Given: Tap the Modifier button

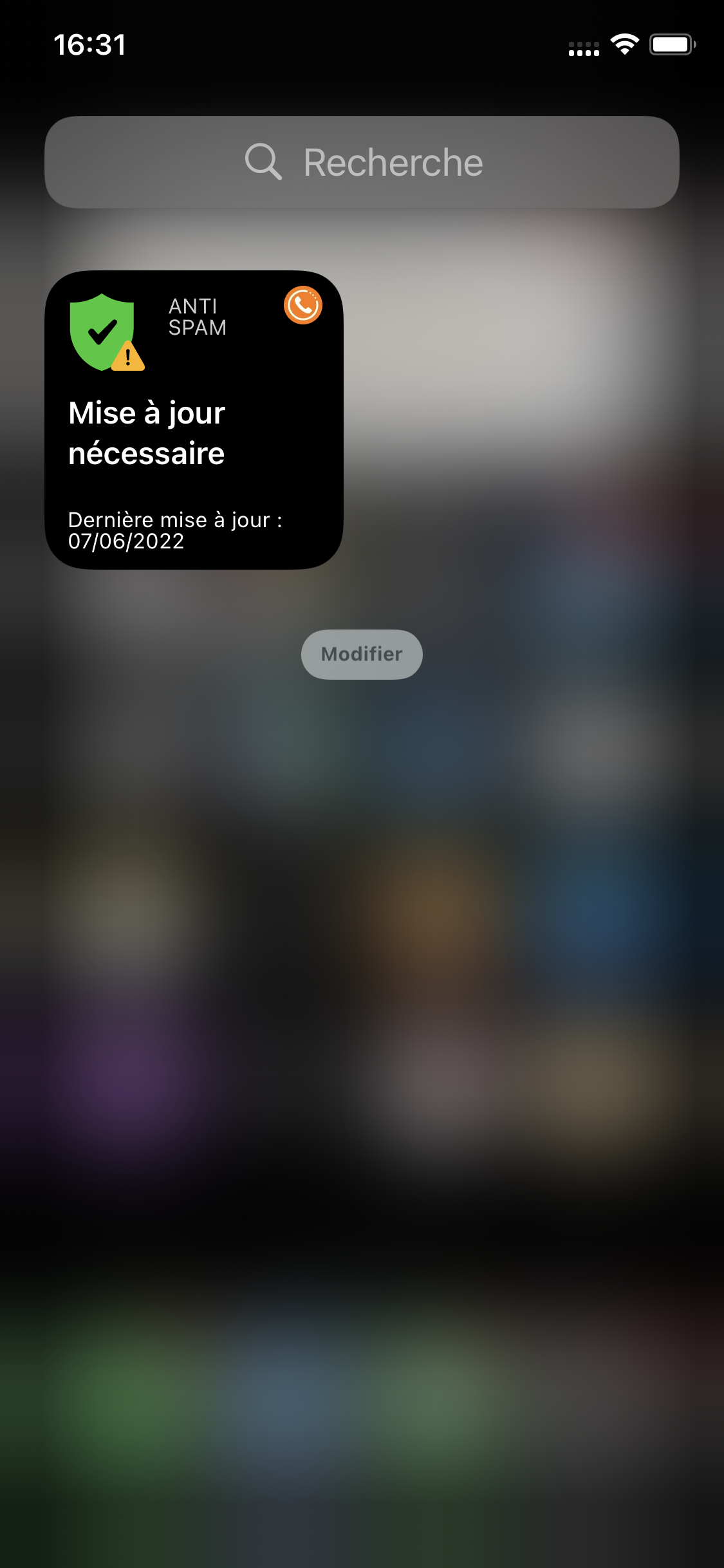Looking at the screenshot, I should 362,654.
